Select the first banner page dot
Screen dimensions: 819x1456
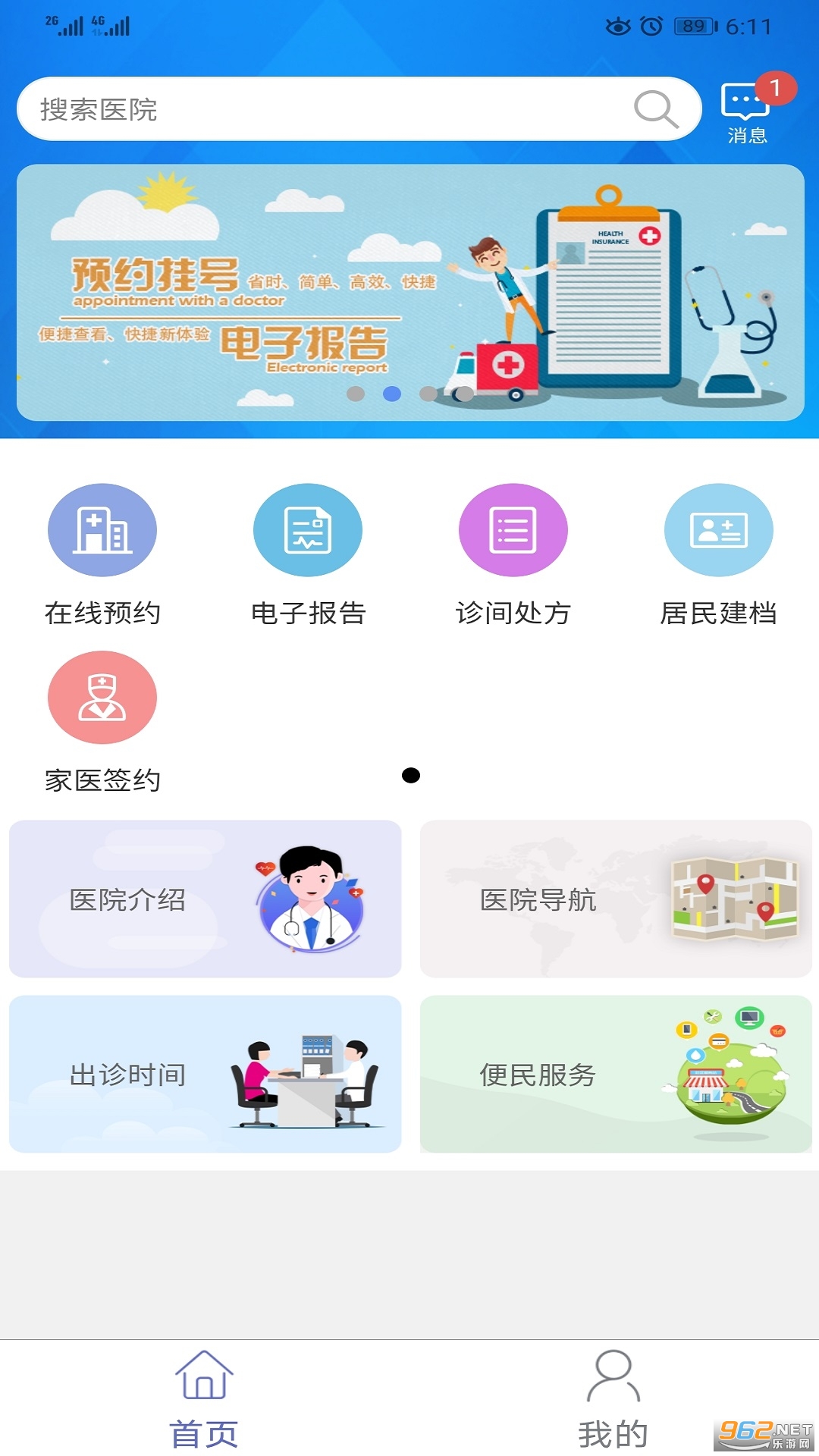356,394
